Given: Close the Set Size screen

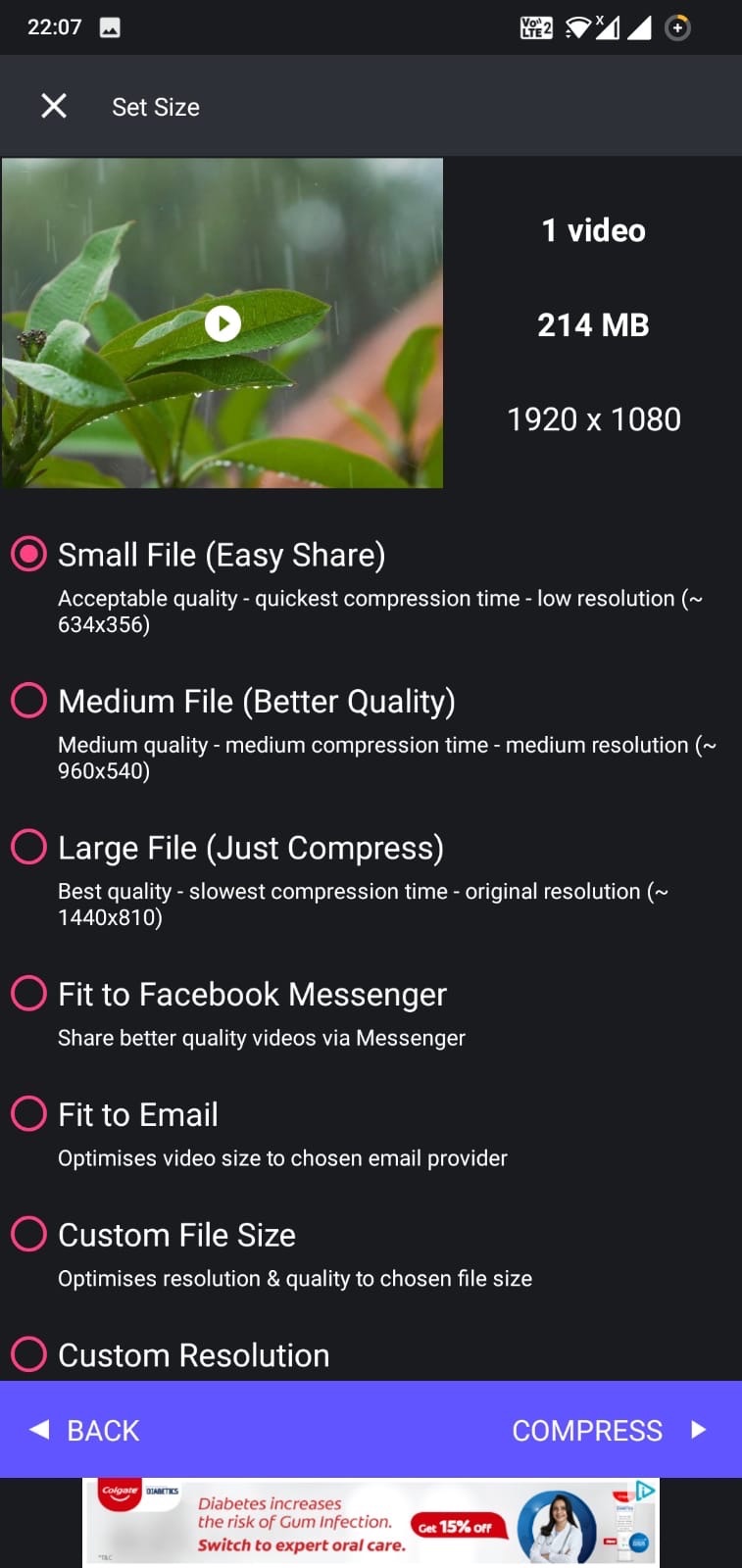Looking at the screenshot, I should pos(54,106).
